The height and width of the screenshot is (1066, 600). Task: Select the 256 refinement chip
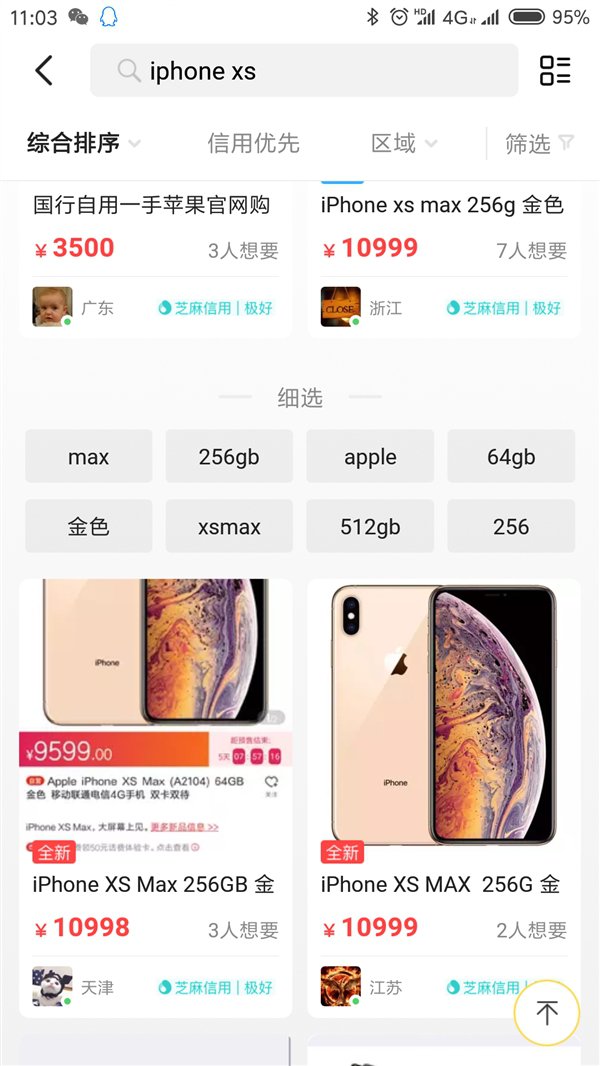point(511,526)
